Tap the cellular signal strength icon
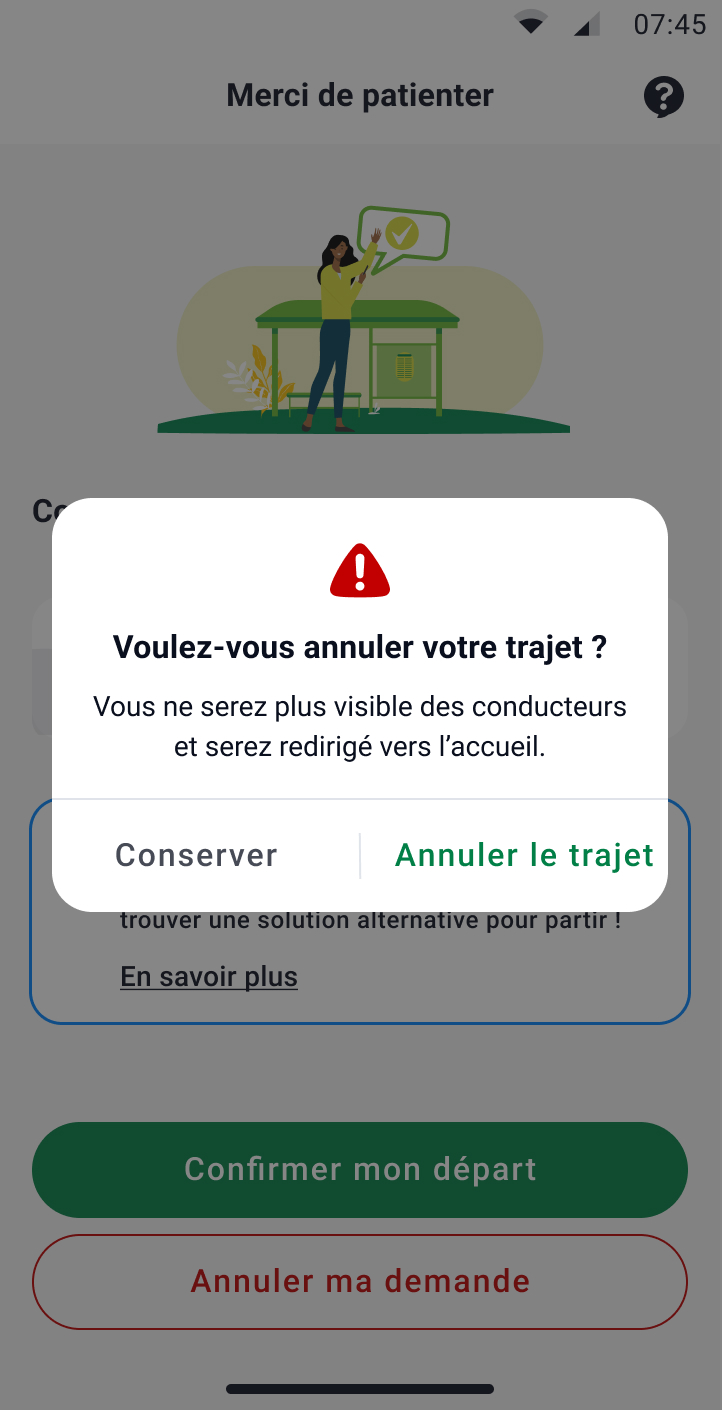722x1410 pixels. click(586, 22)
